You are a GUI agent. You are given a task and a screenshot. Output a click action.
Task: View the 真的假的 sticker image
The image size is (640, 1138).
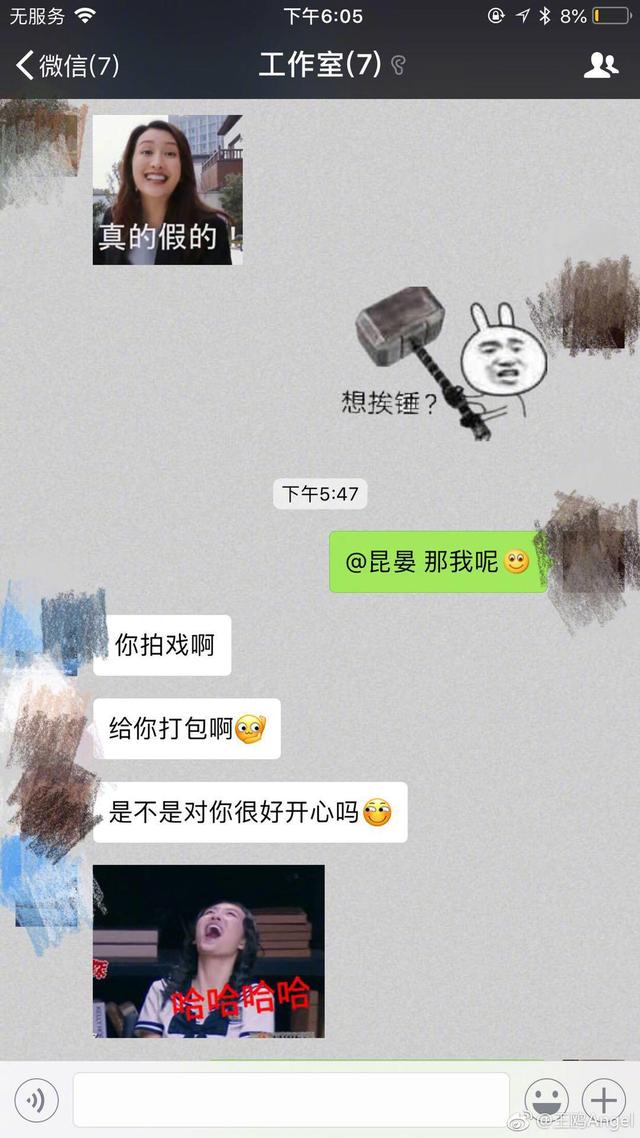(x=168, y=190)
